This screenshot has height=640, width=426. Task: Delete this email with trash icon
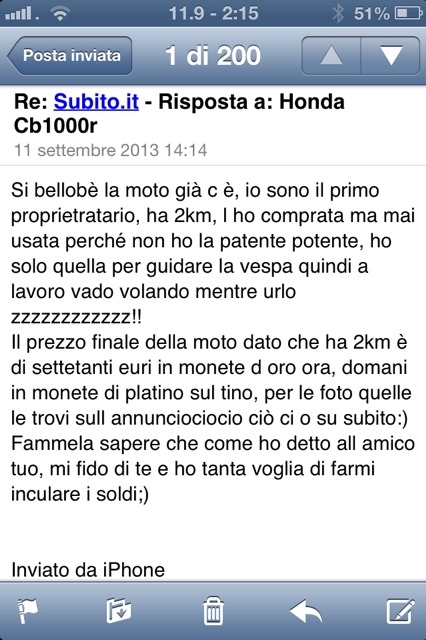click(213, 611)
